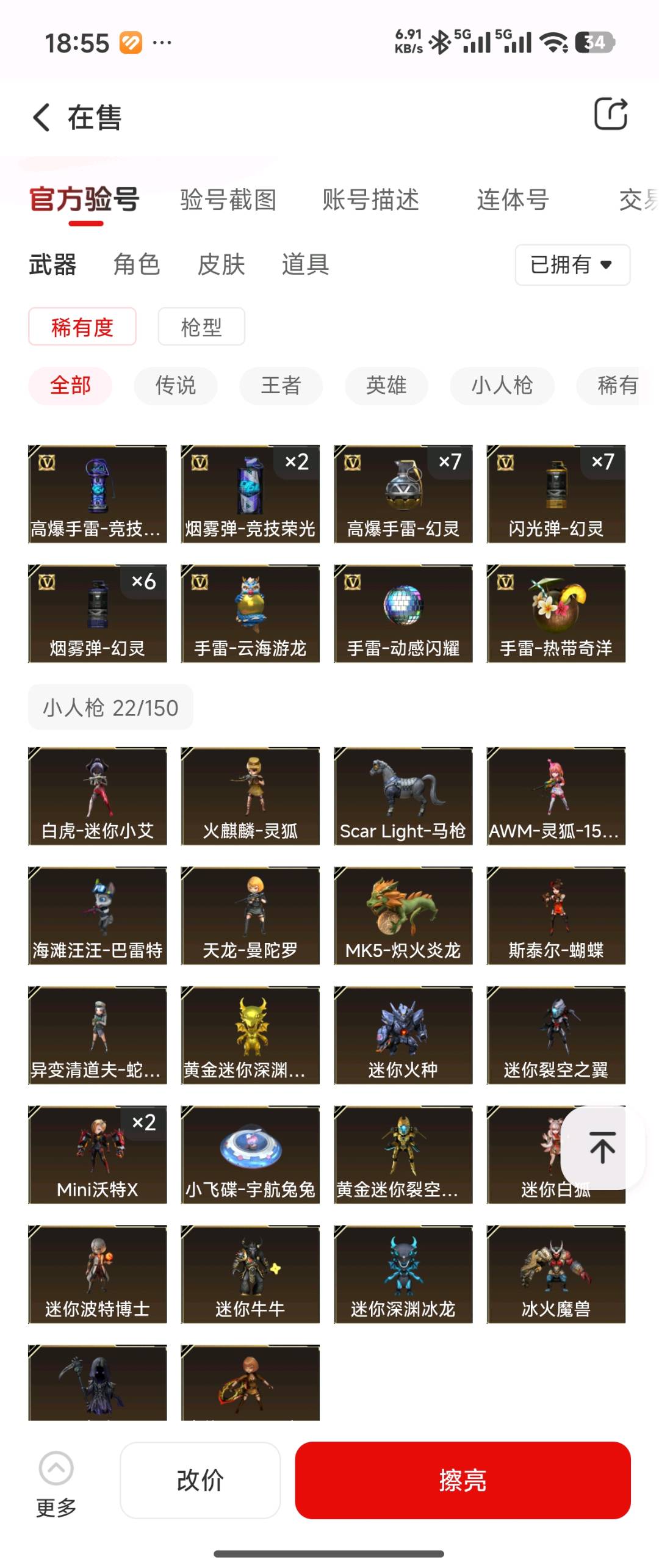Go back from the 在售 page

pyautogui.click(x=41, y=117)
